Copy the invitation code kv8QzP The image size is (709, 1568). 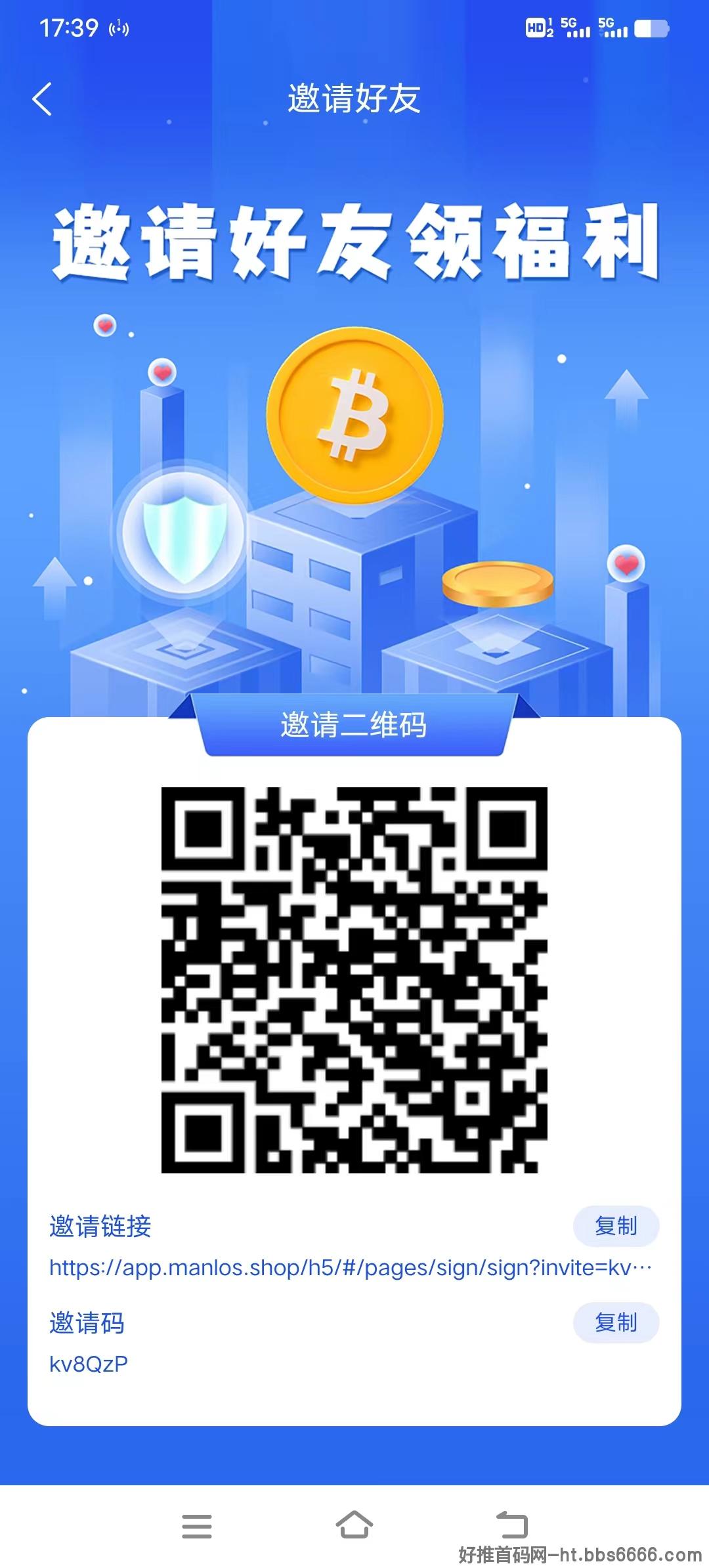click(616, 1322)
